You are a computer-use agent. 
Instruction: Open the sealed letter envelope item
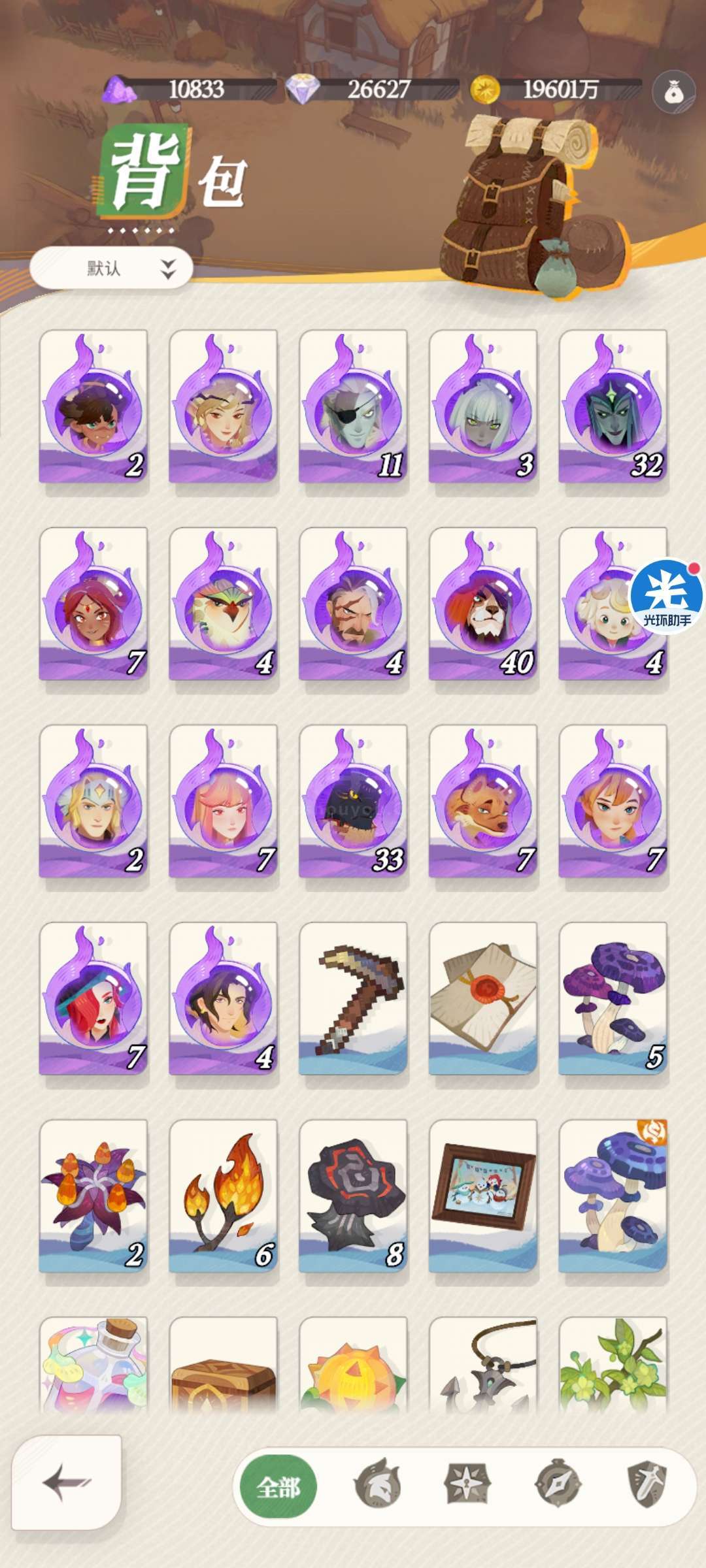(x=483, y=999)
